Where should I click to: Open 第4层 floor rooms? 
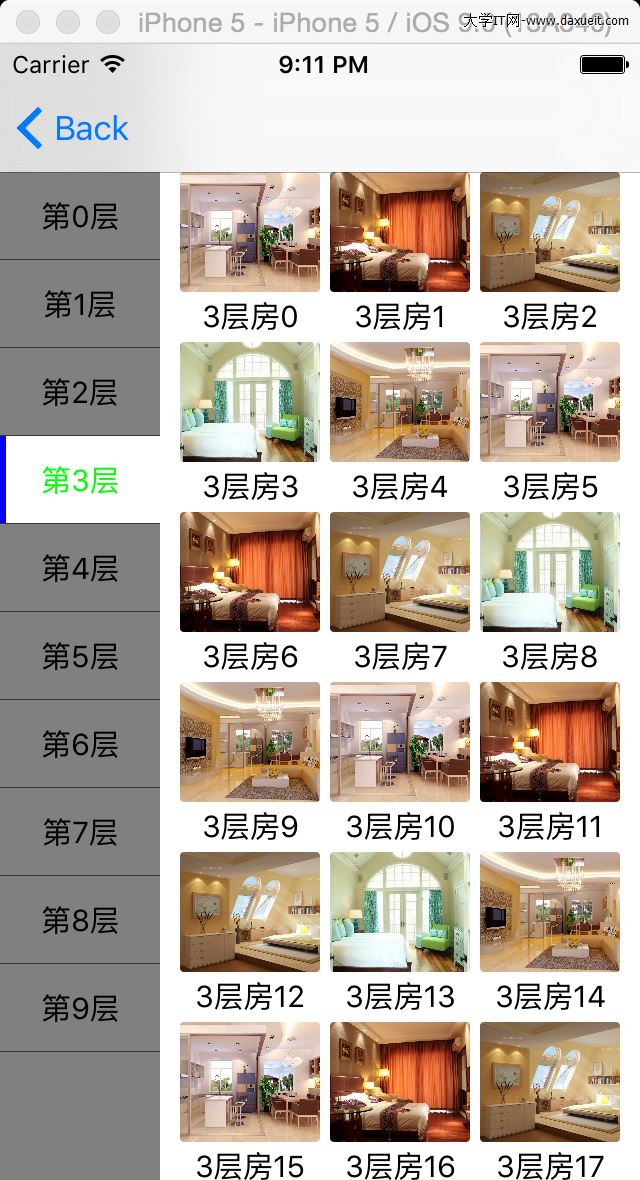(x=80, y=568)
